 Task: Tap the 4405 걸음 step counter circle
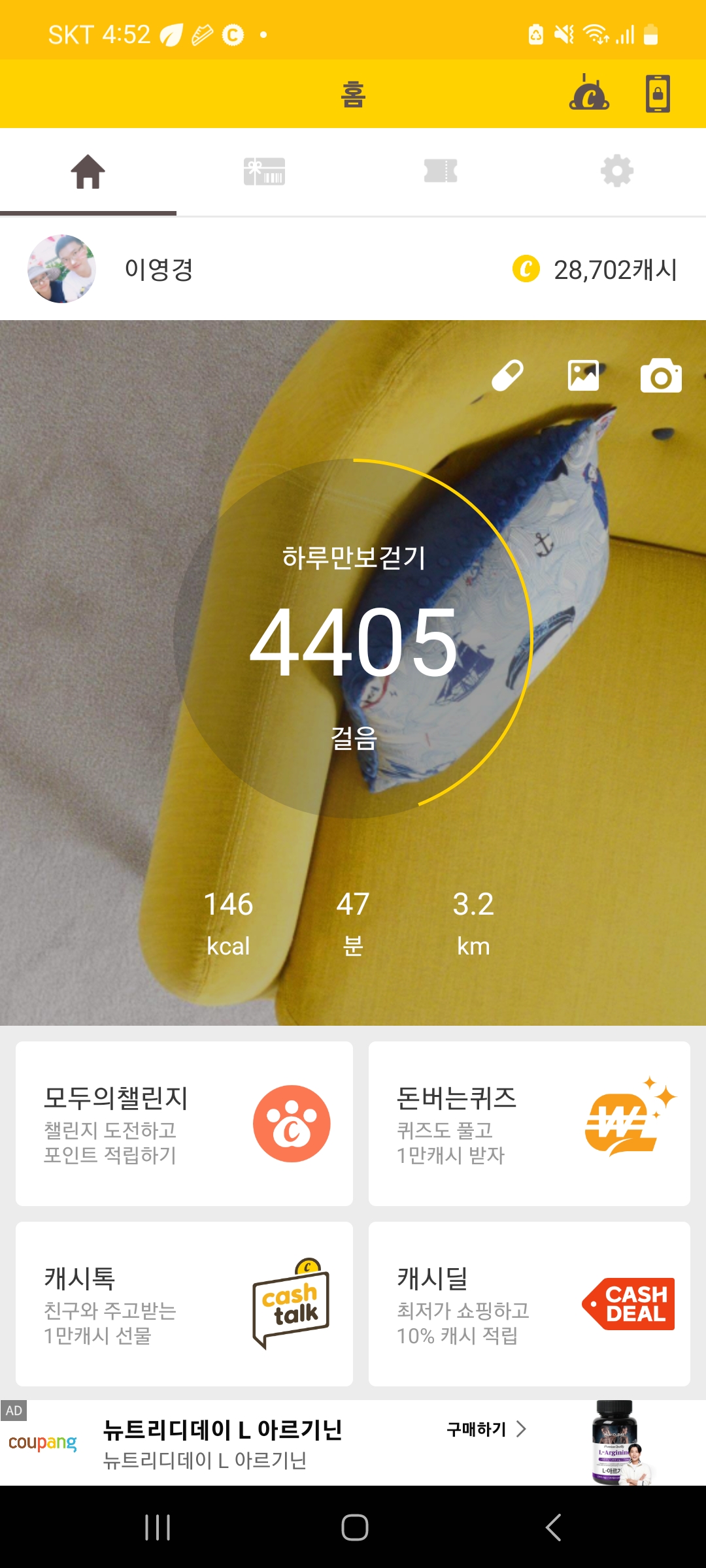(x=353, y=639)
